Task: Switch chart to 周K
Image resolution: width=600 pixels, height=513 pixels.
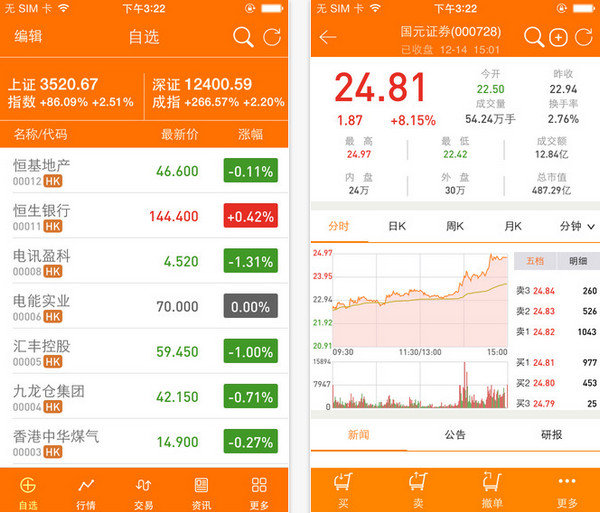Action: click(455, 226)
